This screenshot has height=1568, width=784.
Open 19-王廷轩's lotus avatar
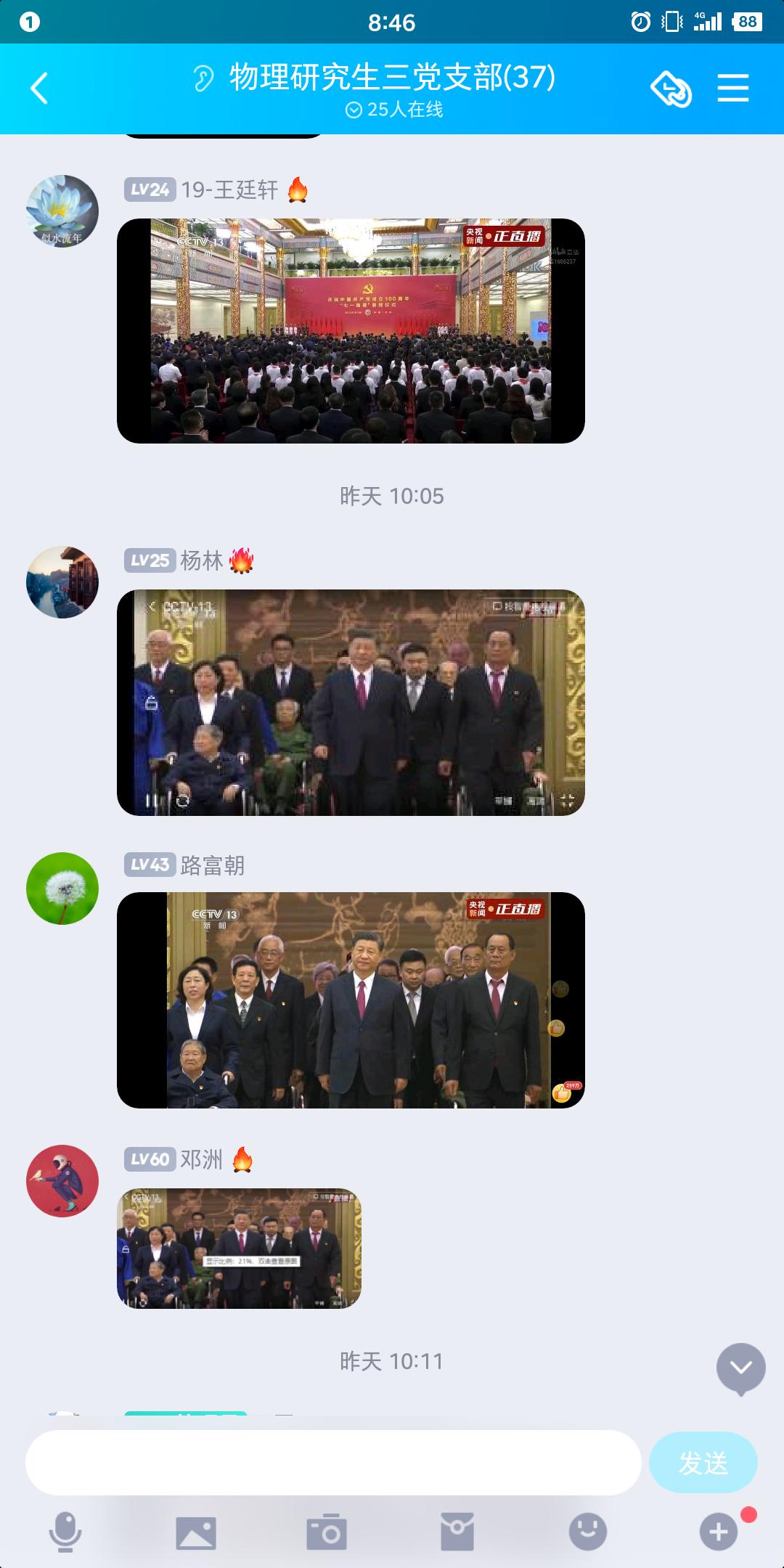coord(62,211)
